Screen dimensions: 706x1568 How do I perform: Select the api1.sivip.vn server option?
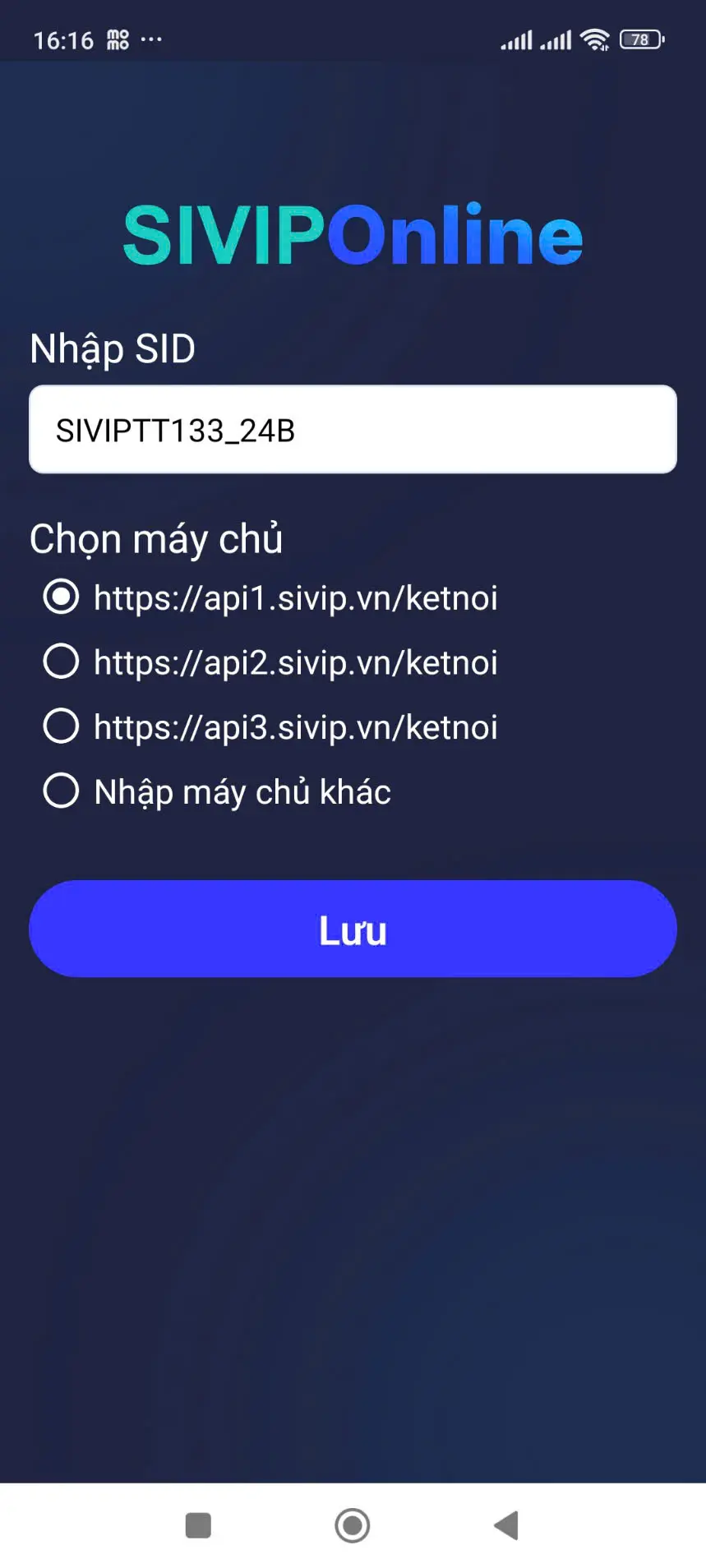[62, 597]
